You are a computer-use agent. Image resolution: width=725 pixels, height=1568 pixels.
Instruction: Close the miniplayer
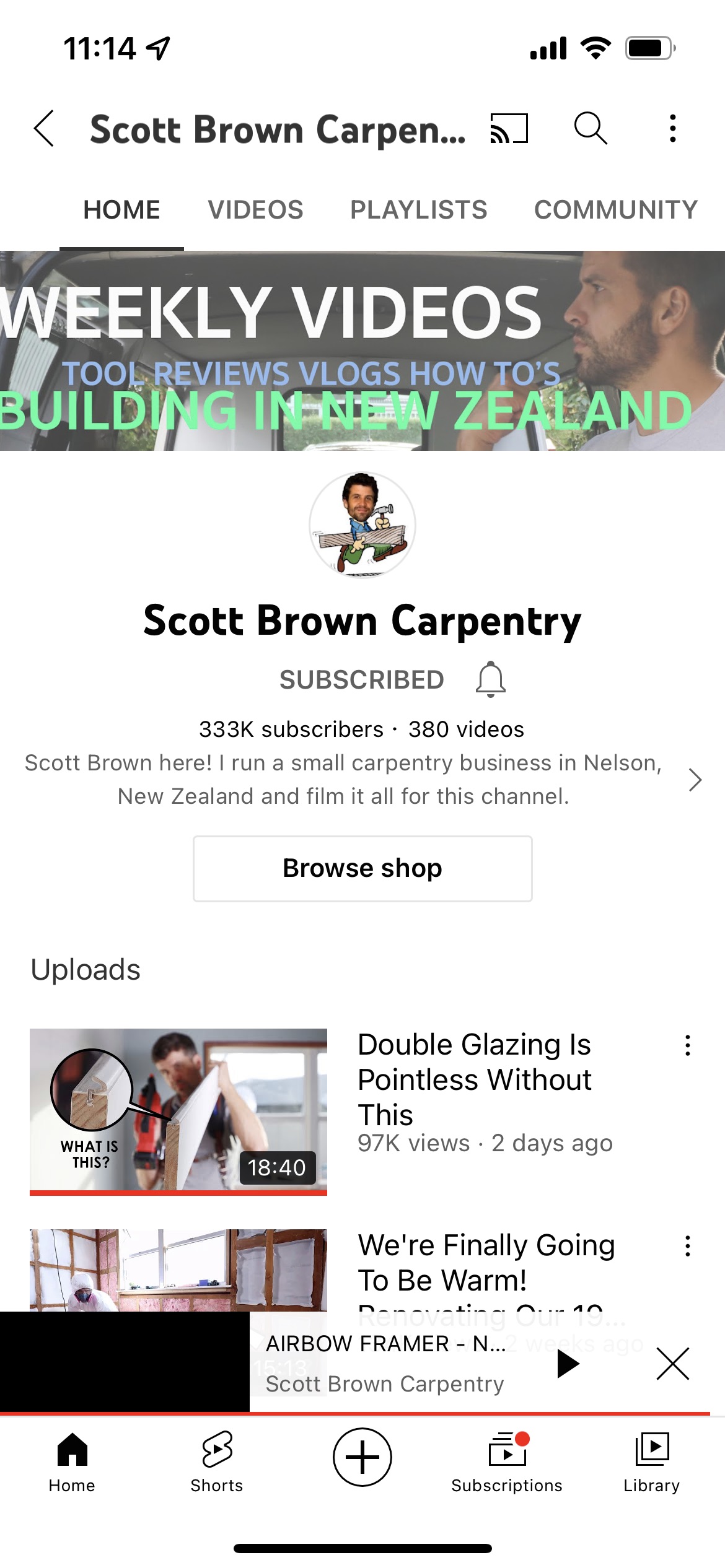point(672,1364)
